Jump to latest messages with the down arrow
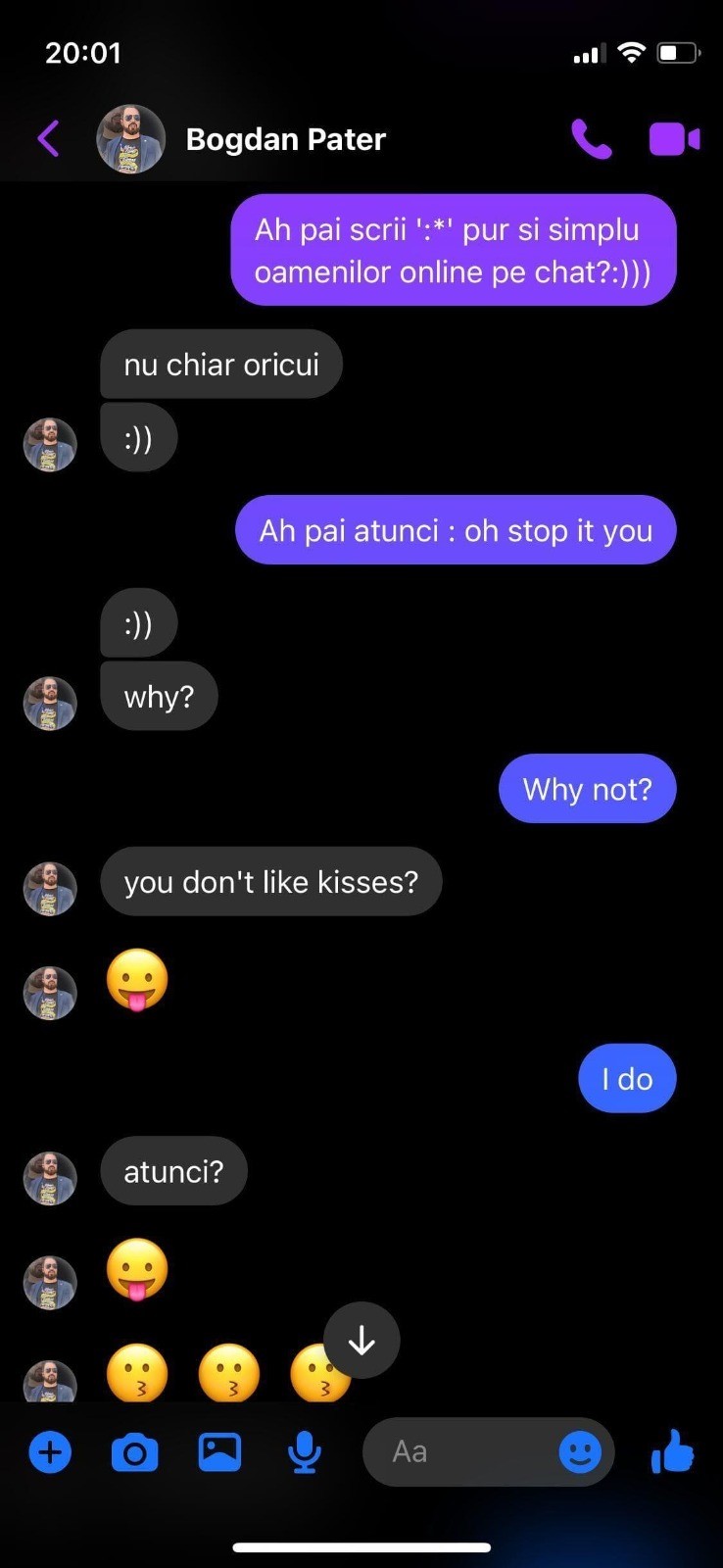 361,1340
